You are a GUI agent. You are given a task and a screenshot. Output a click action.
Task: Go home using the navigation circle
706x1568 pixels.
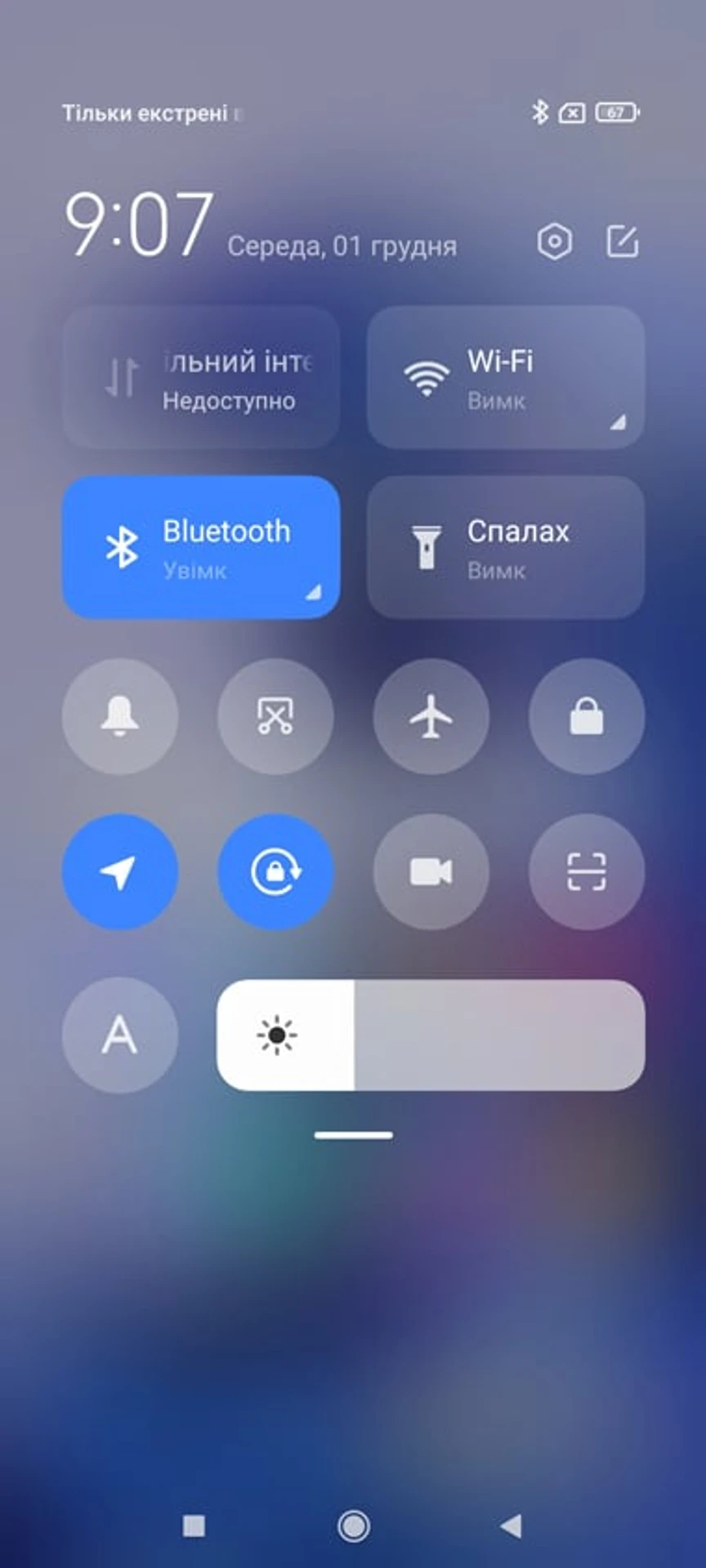(353, 1526)
